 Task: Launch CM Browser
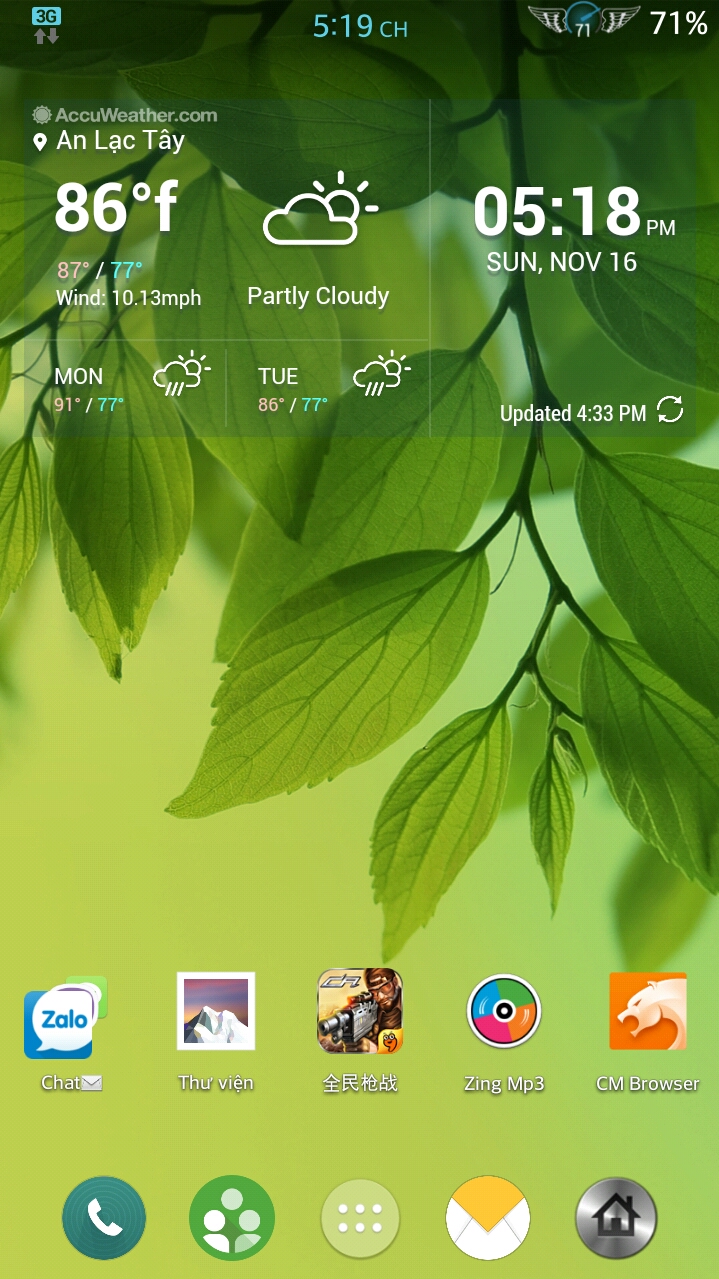(648, 1012)
